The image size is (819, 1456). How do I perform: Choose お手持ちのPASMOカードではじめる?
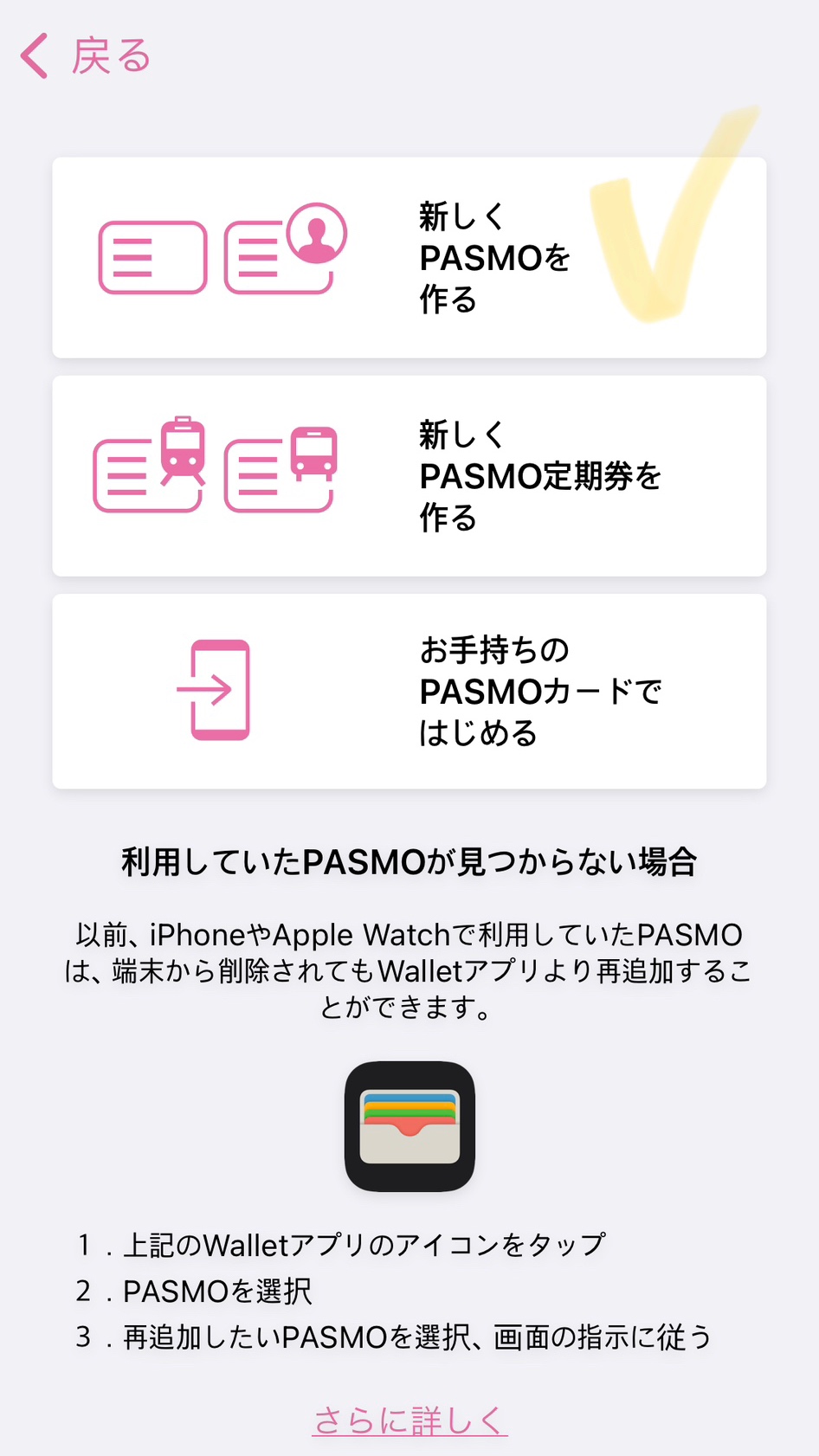(409, 692)
